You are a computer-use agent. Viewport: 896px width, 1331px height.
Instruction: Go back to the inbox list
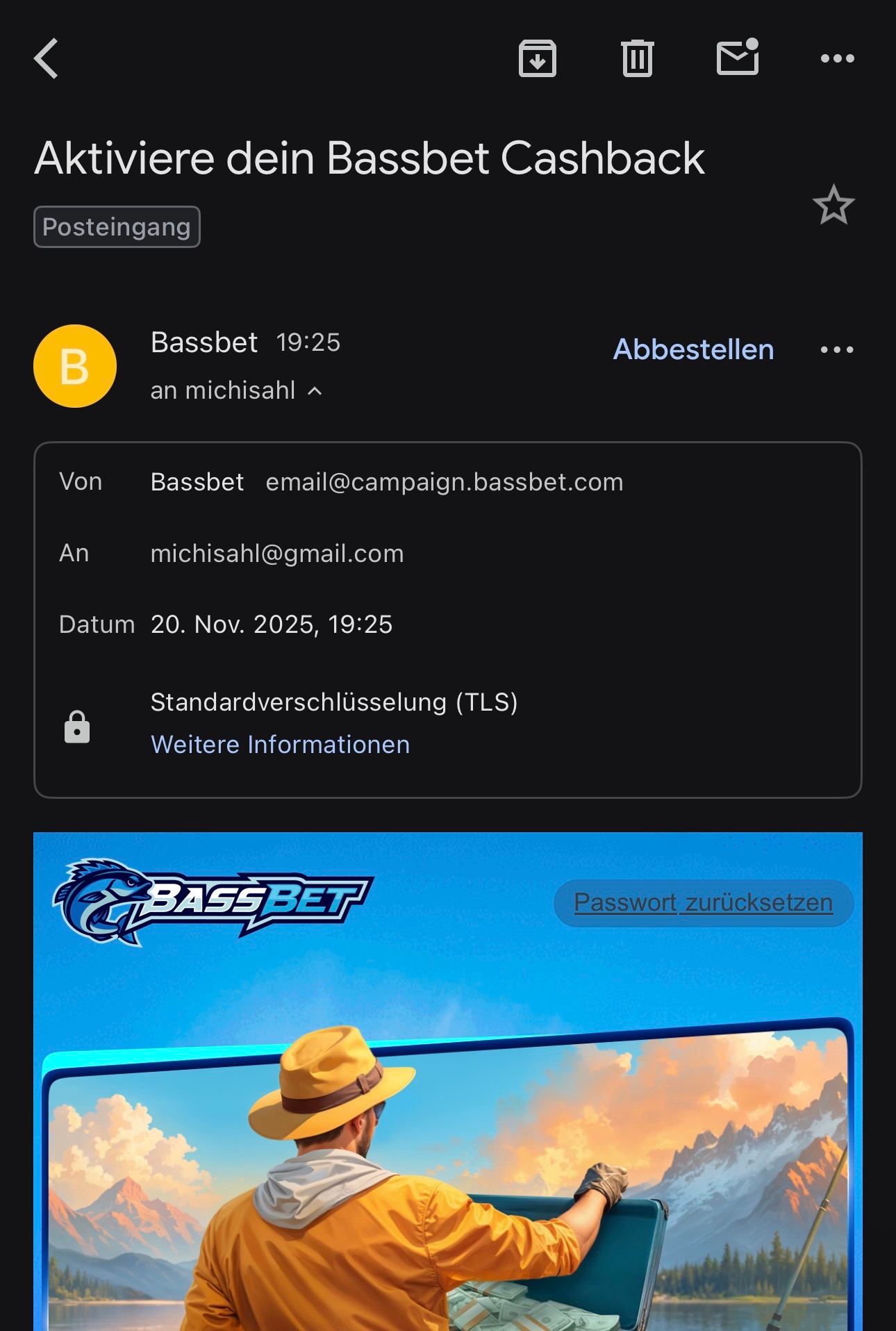tap(47, 58)
